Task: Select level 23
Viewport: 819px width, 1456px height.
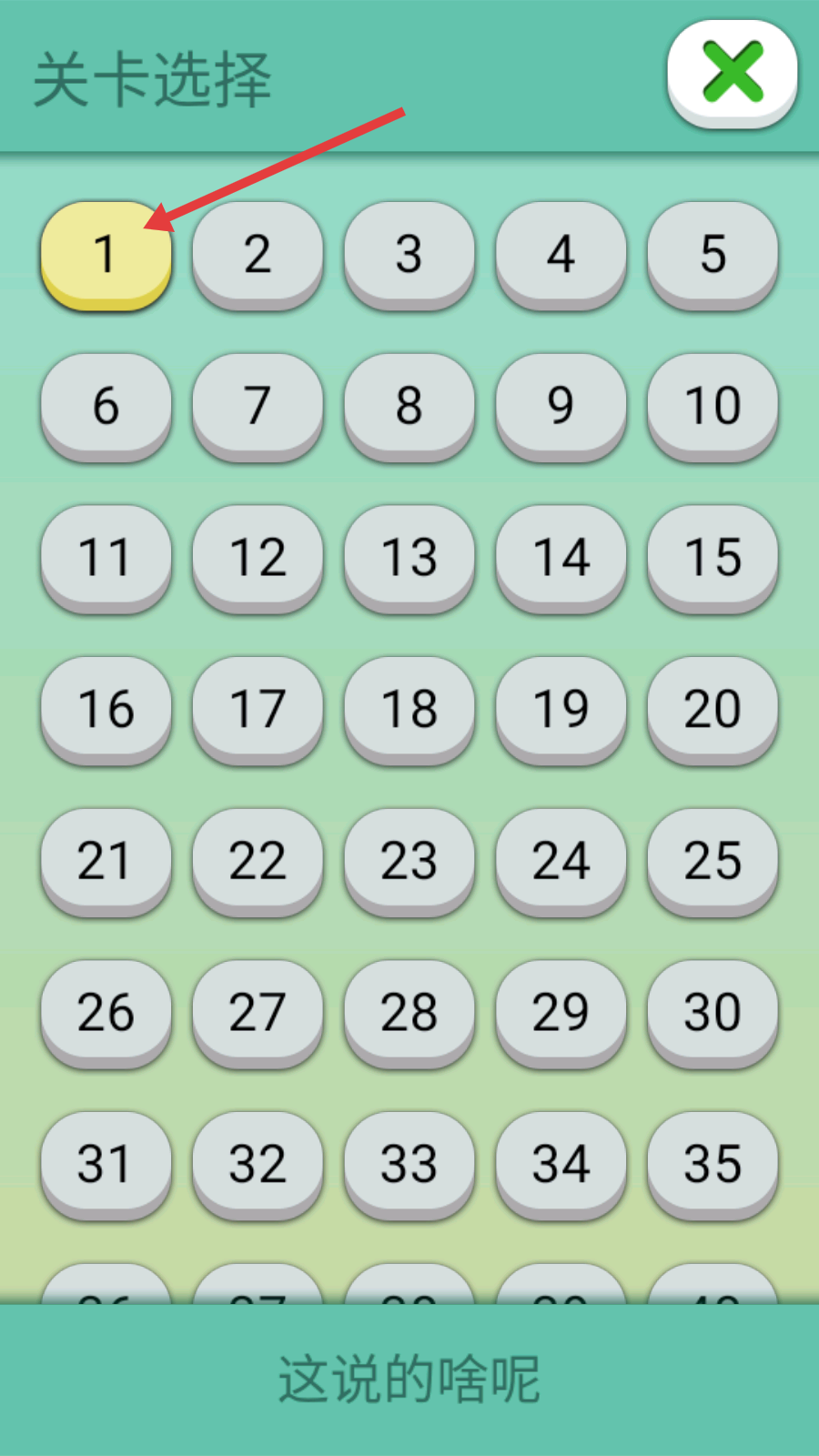Action: [x=409, y=860]
